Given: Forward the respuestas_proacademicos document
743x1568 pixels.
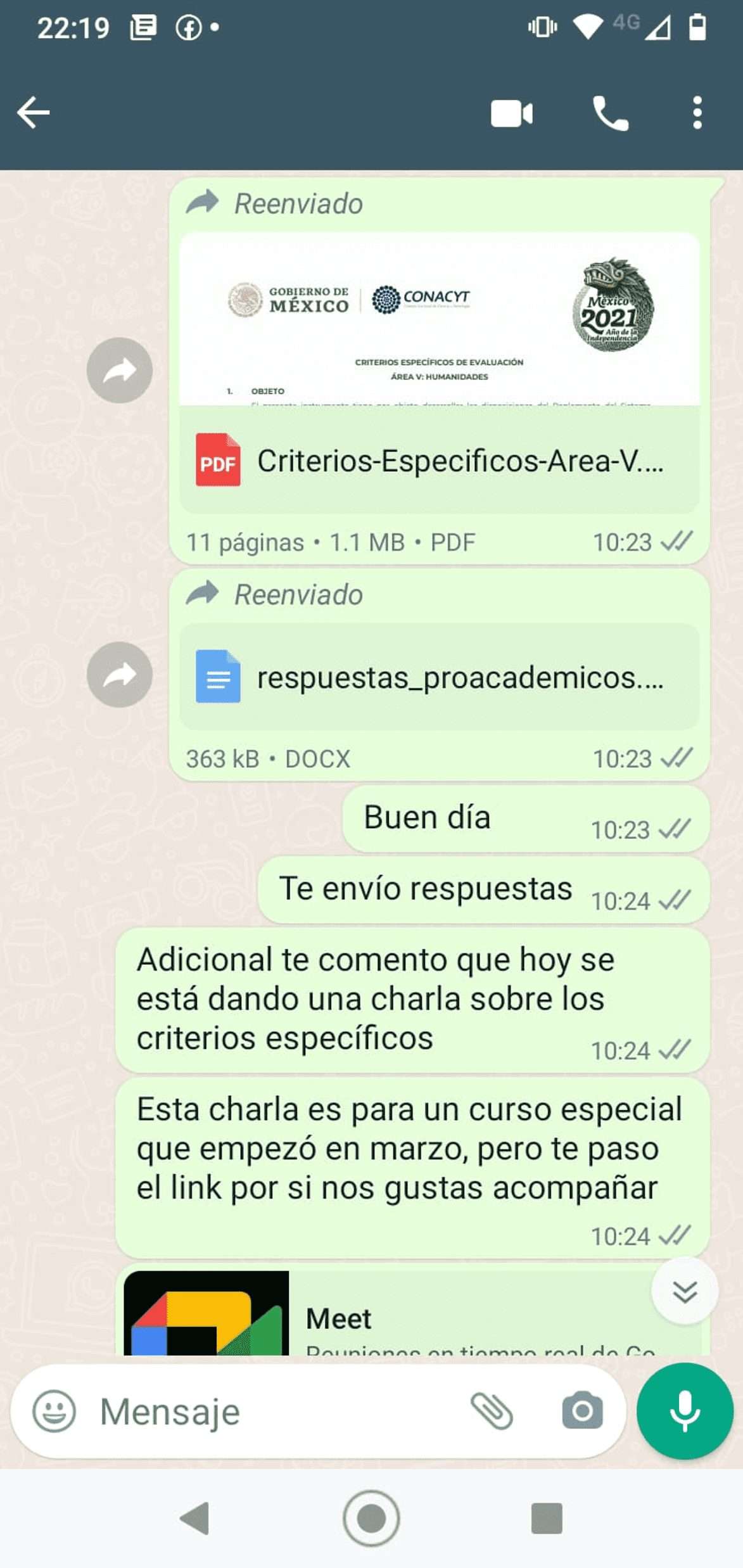Looking at the screenshot, I should [120, 675].
